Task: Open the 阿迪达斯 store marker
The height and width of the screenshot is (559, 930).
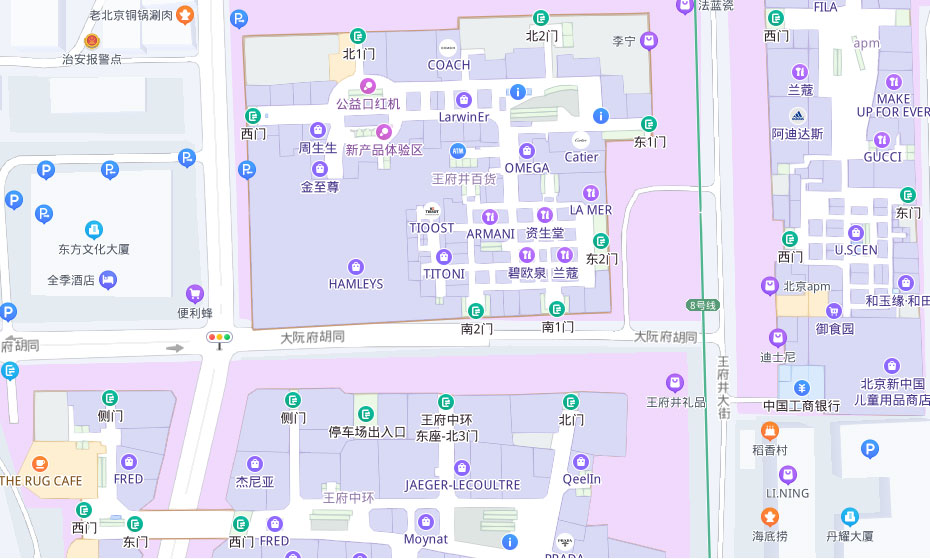Action: [x=798, y=116]
